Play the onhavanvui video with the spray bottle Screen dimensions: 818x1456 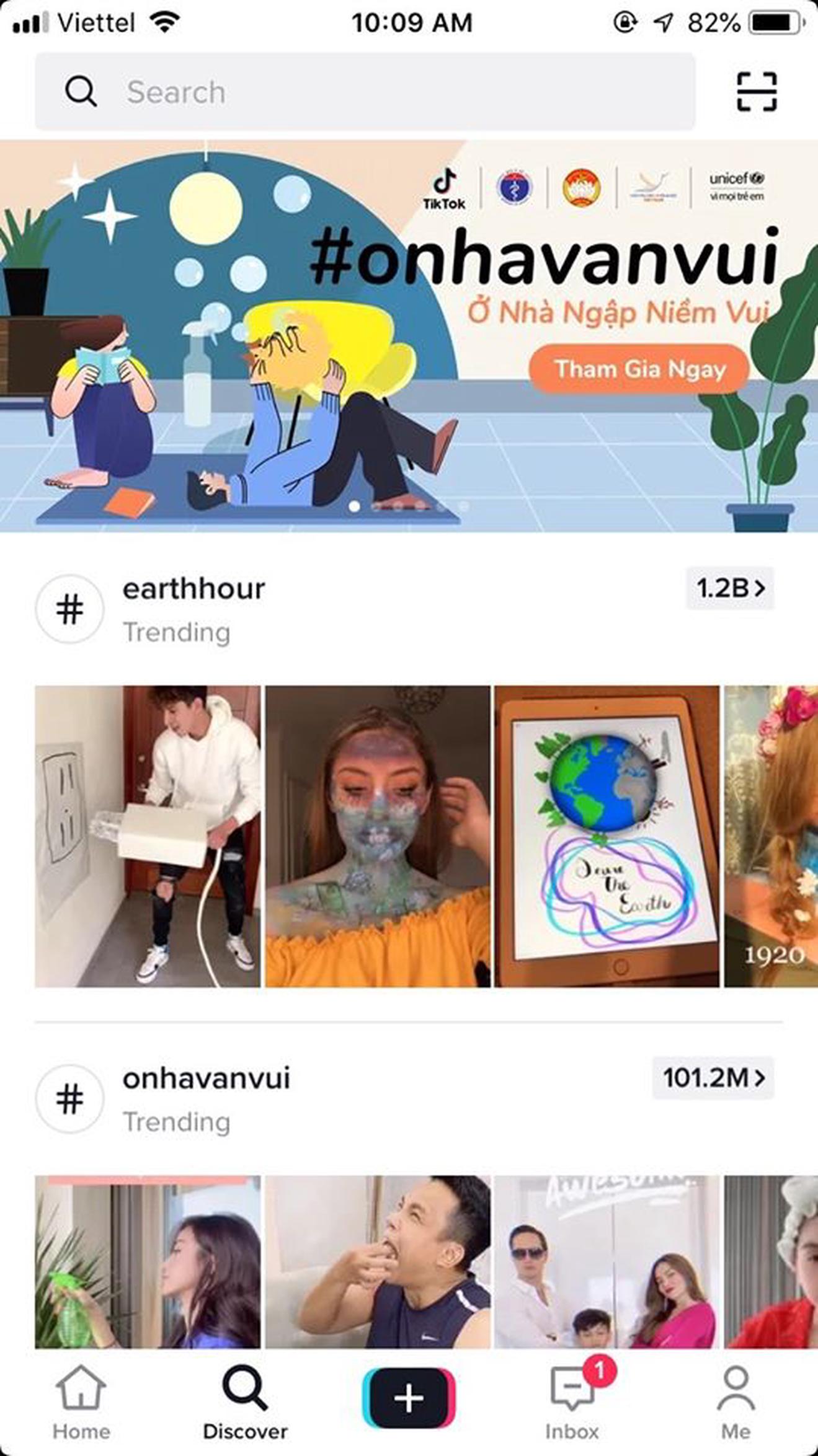pos(148,1261)
